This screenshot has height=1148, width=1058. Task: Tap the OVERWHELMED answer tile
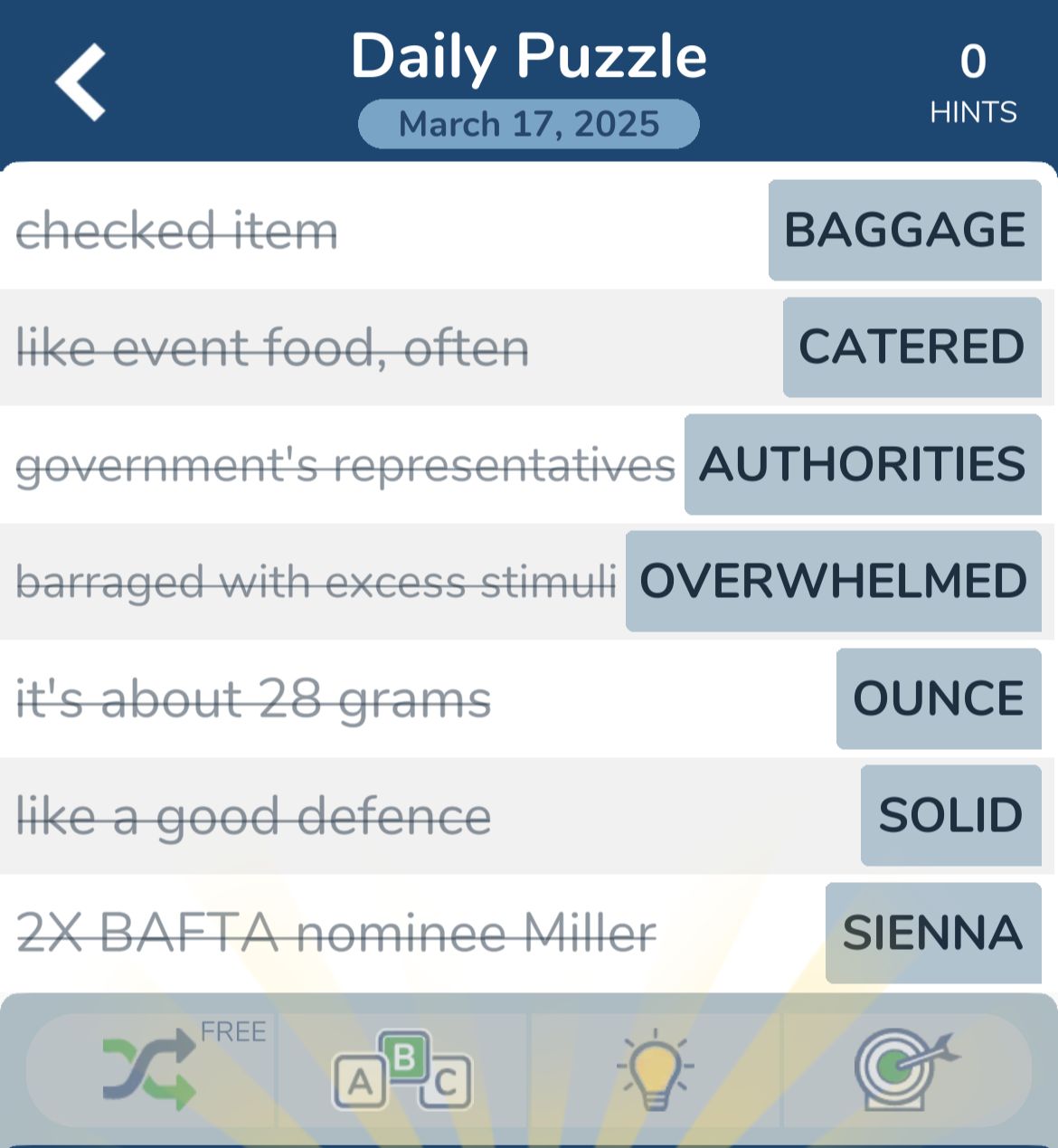[833, 581]
